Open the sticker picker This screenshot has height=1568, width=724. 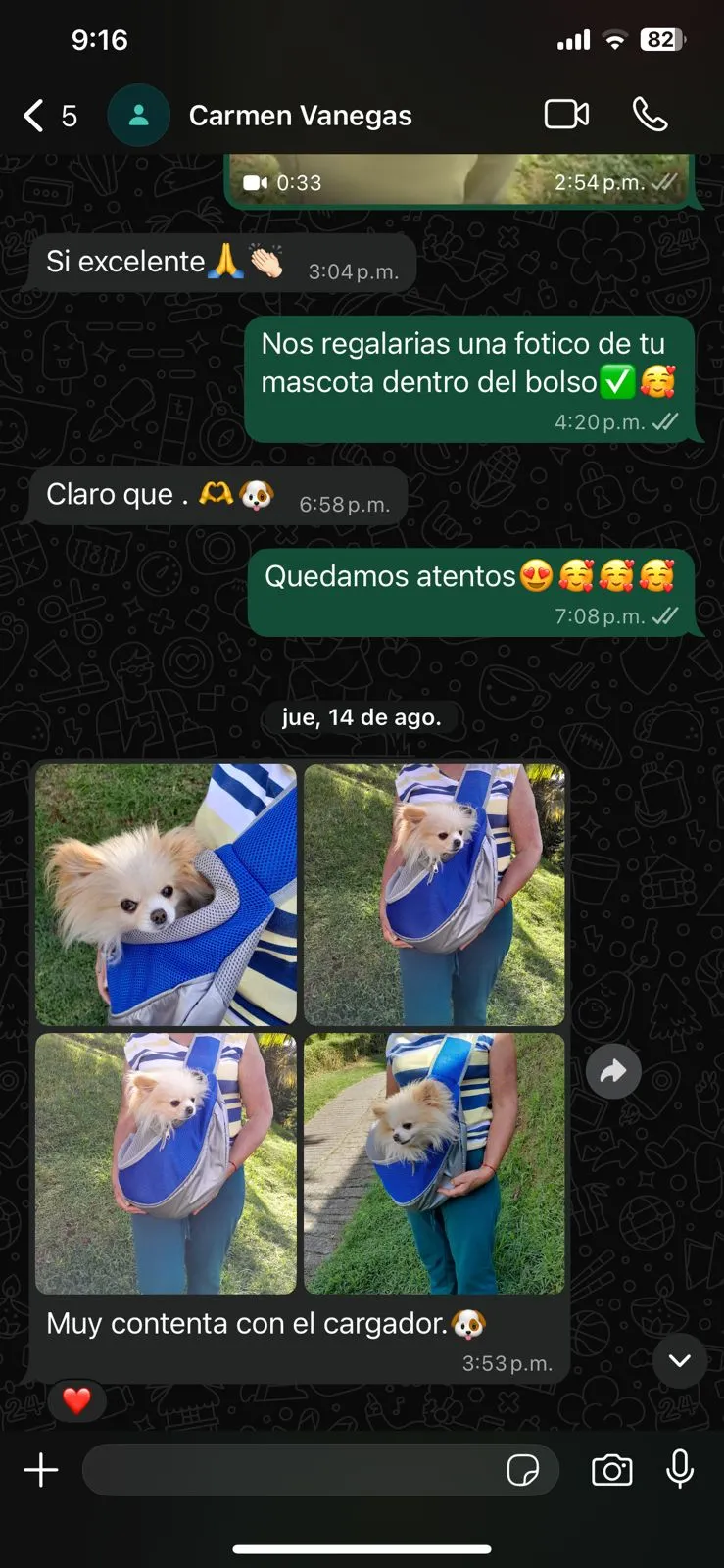tap(523, 1470)
